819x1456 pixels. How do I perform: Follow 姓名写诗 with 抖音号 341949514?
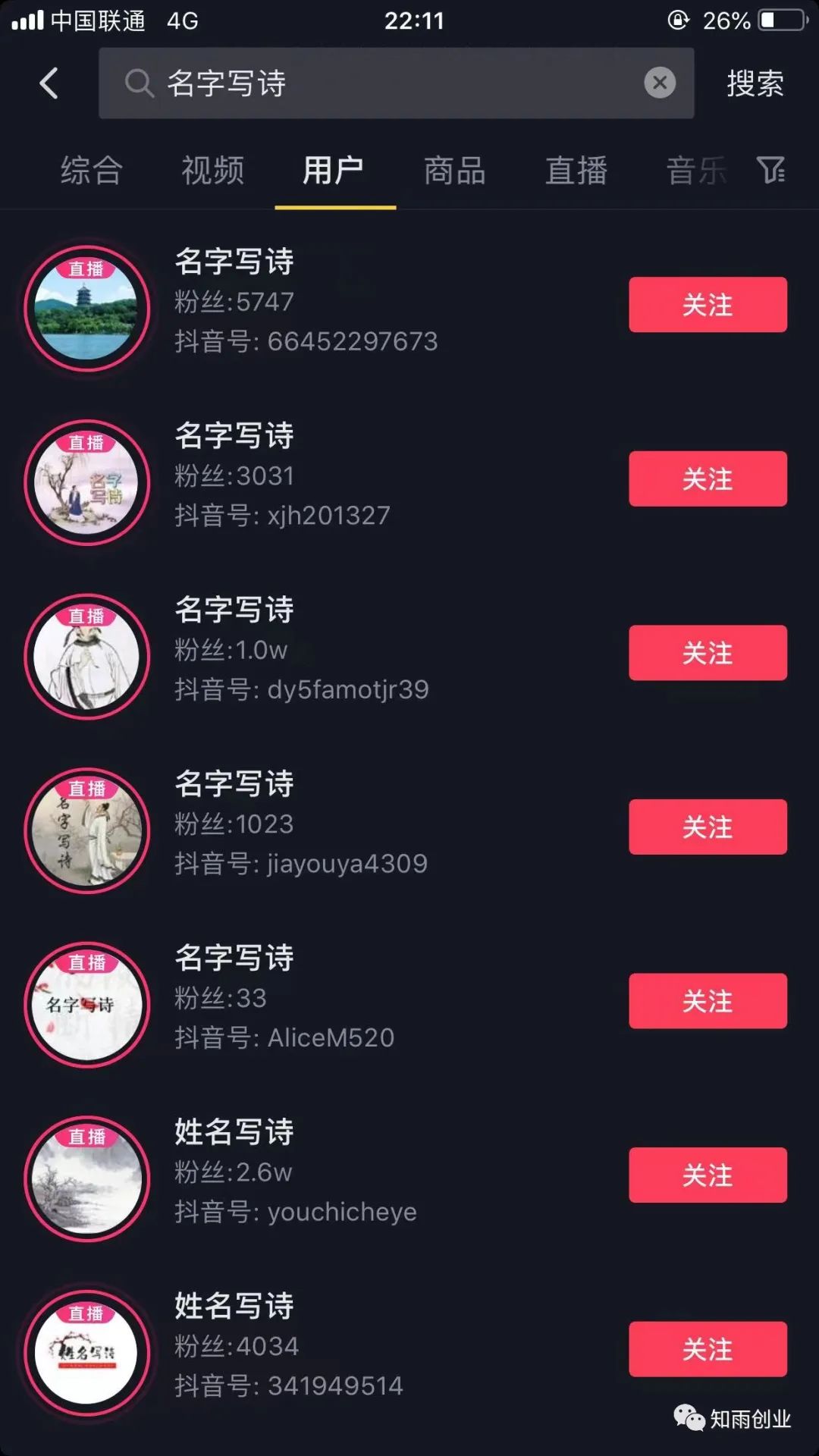708,1349
